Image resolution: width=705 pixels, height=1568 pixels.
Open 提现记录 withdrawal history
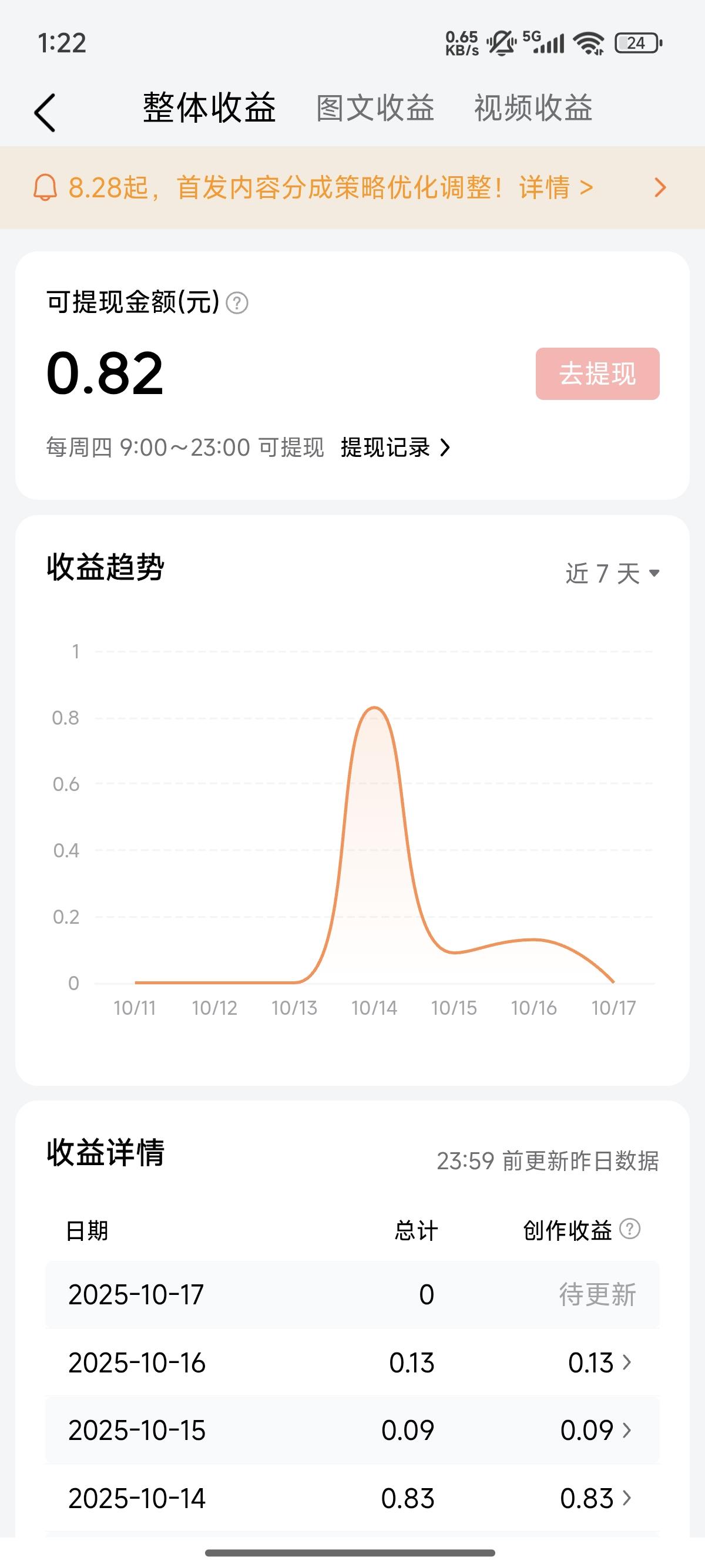click(396, 447)
